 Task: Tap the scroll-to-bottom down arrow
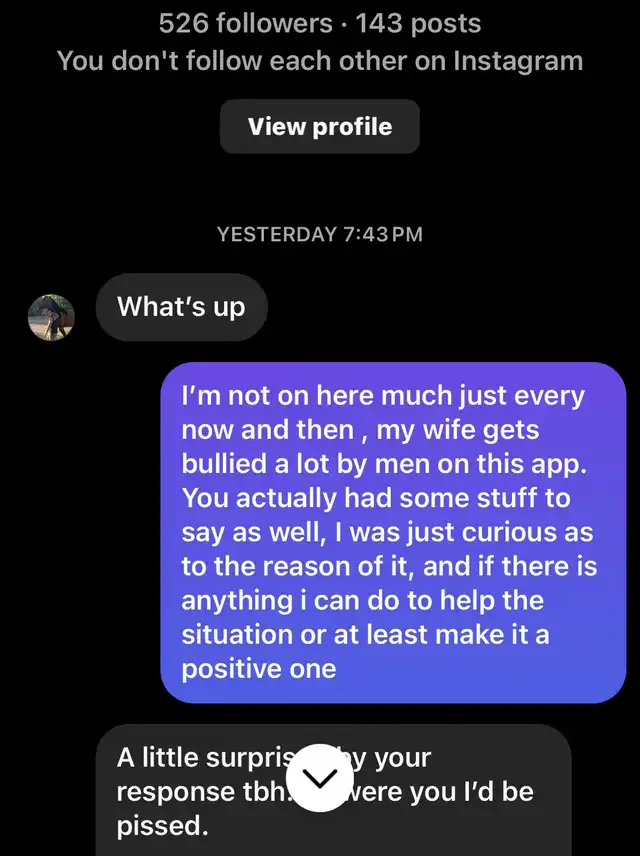320,779
